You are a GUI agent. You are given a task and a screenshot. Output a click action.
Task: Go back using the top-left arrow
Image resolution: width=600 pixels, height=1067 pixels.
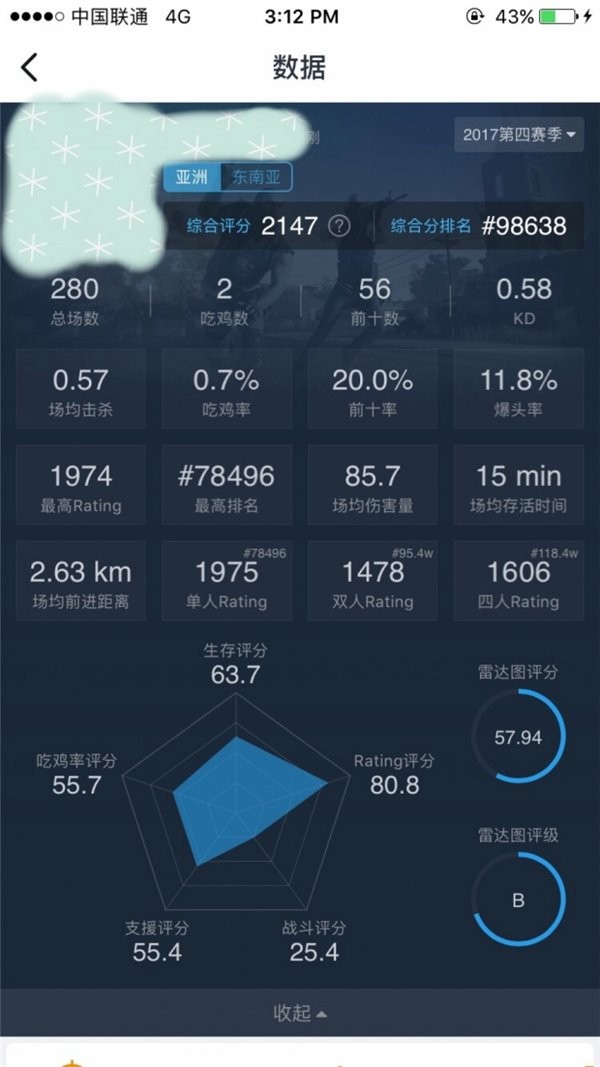click(29, 68)
